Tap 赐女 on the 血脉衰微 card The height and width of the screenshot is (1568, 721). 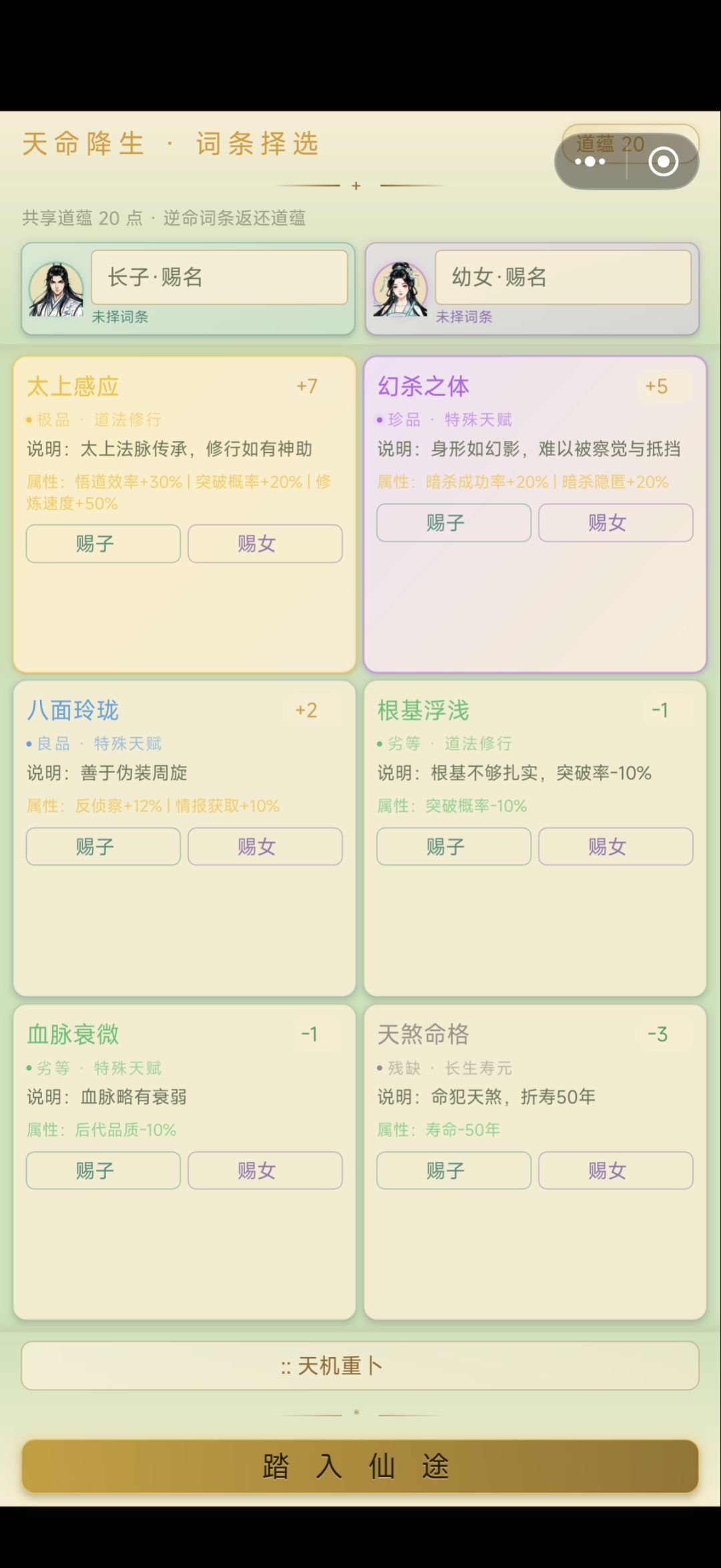[265, 1171]
